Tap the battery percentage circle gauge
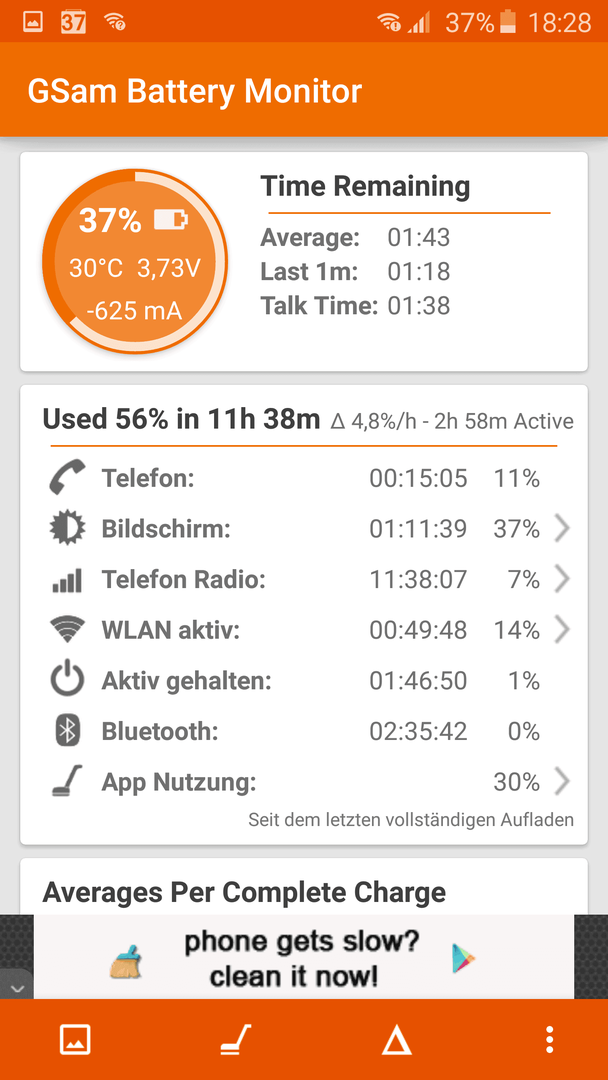This screenshot has width=608, height=1080. 135,263
